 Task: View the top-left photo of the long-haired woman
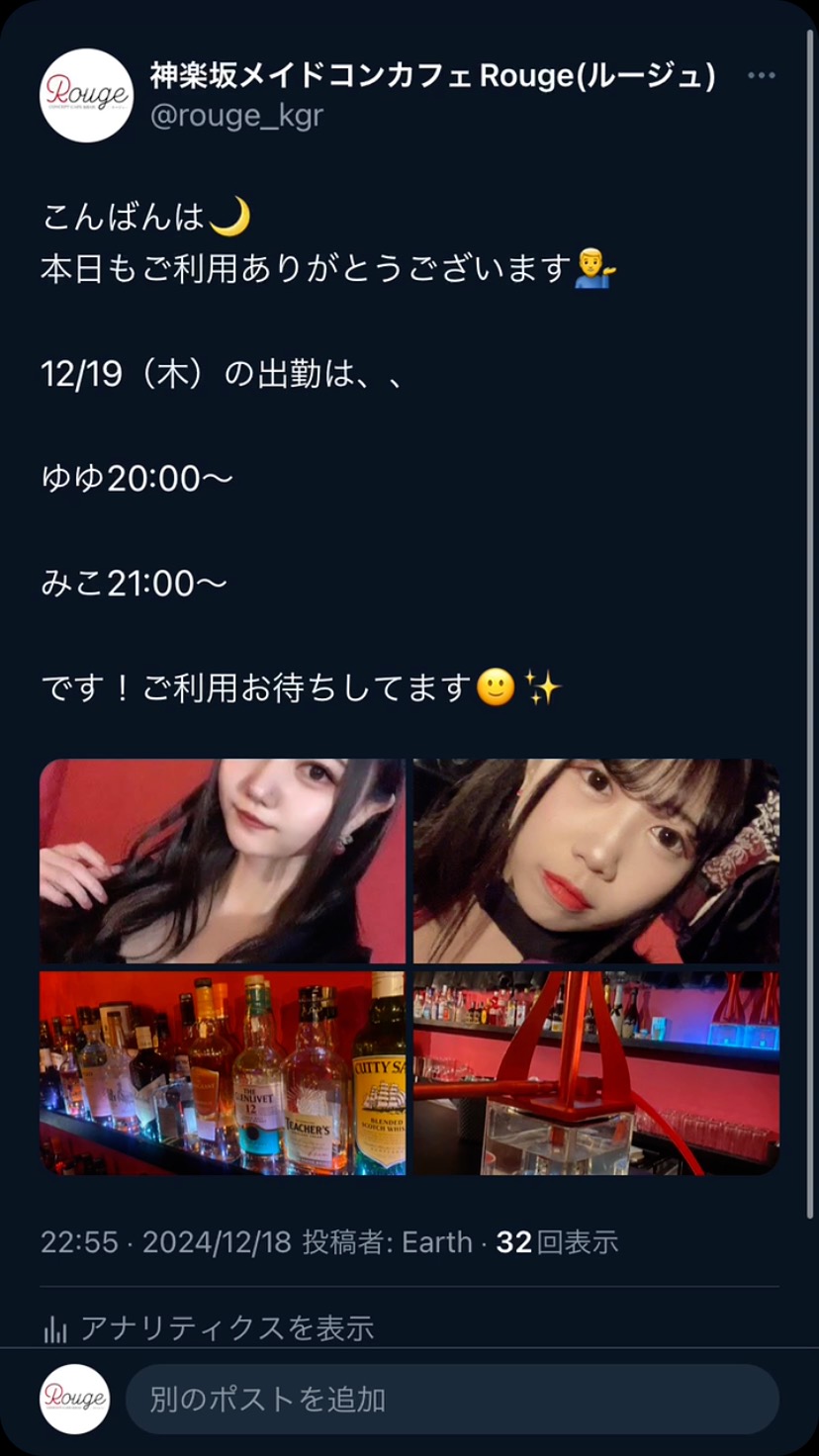coord(223,861)
